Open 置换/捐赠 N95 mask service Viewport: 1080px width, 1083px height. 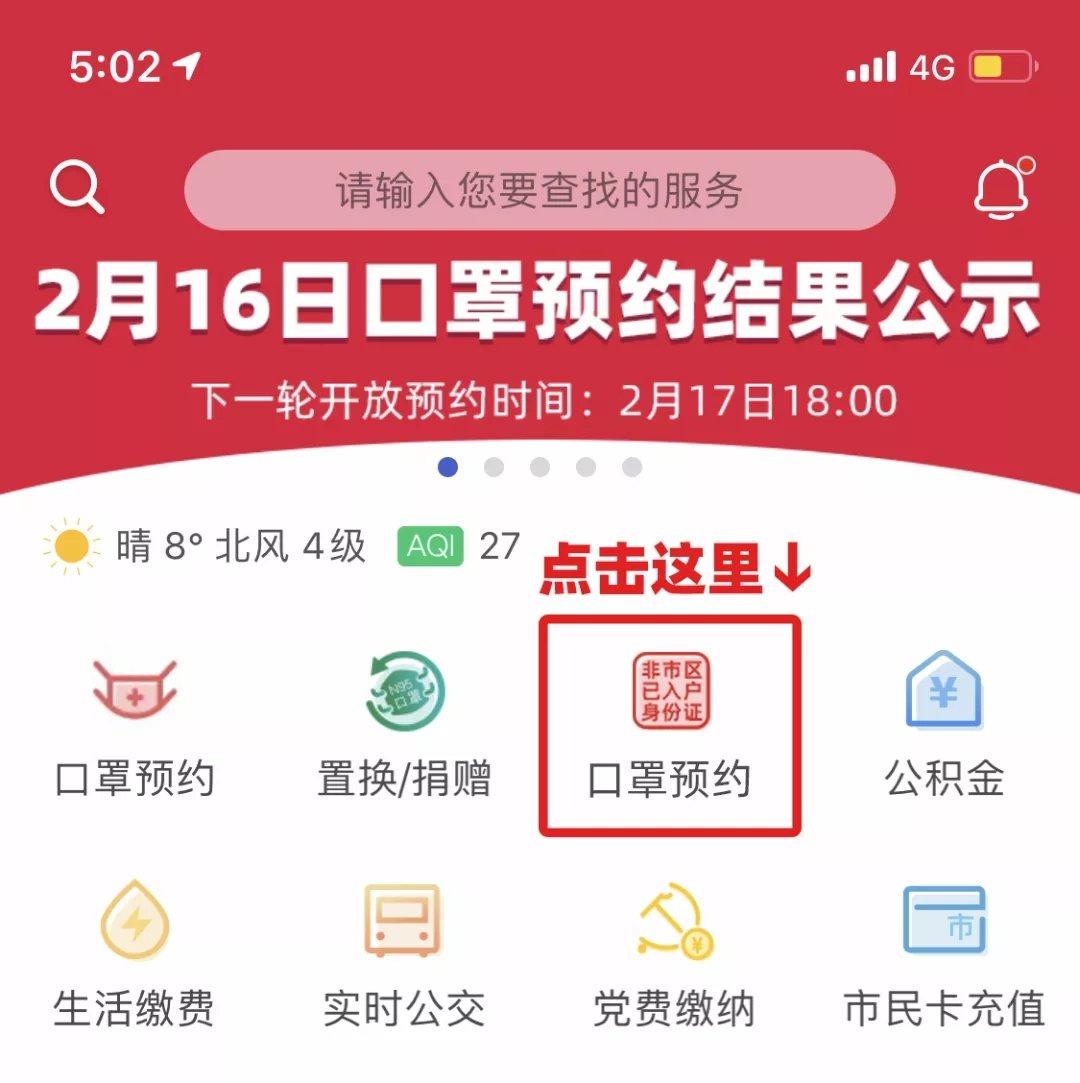(x=404, y=725)
